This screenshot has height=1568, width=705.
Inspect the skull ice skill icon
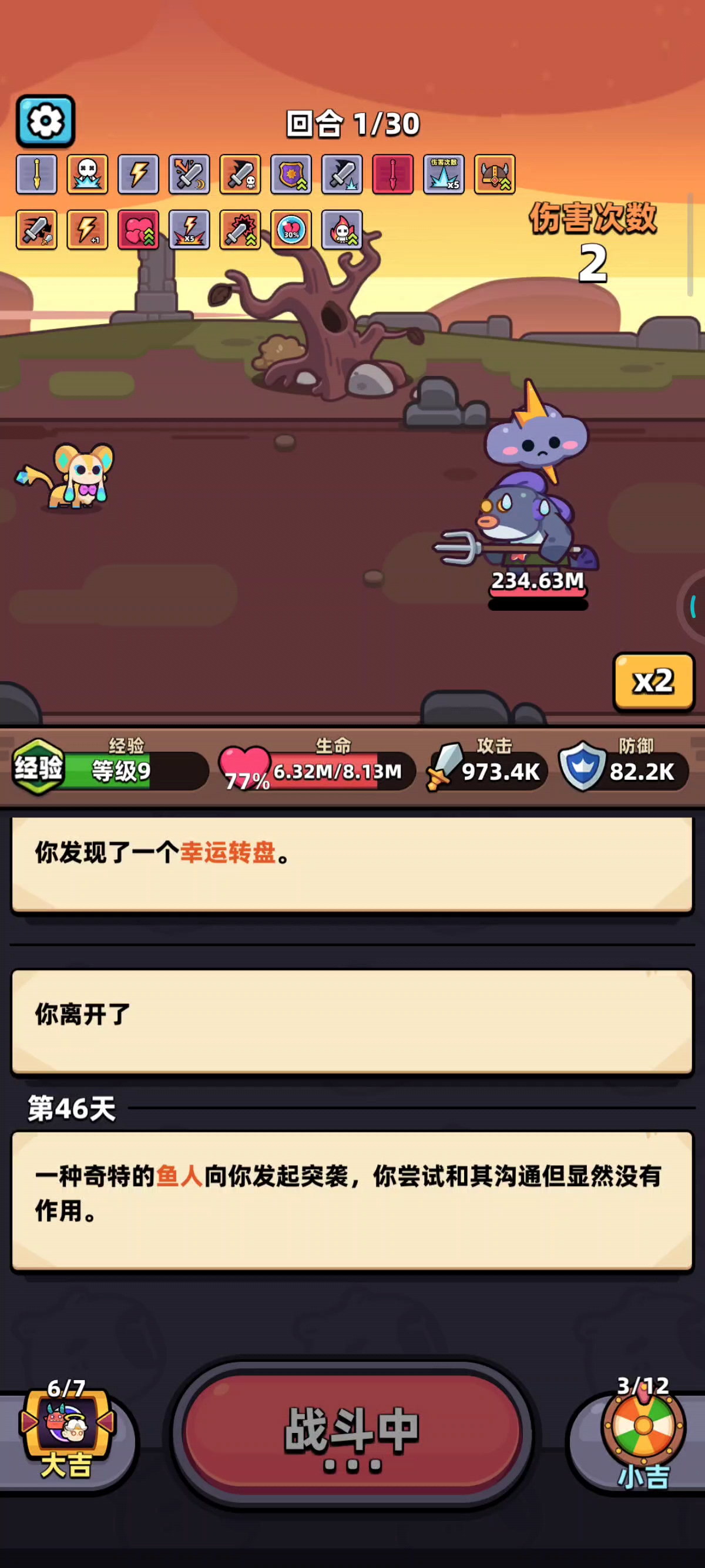87,174
